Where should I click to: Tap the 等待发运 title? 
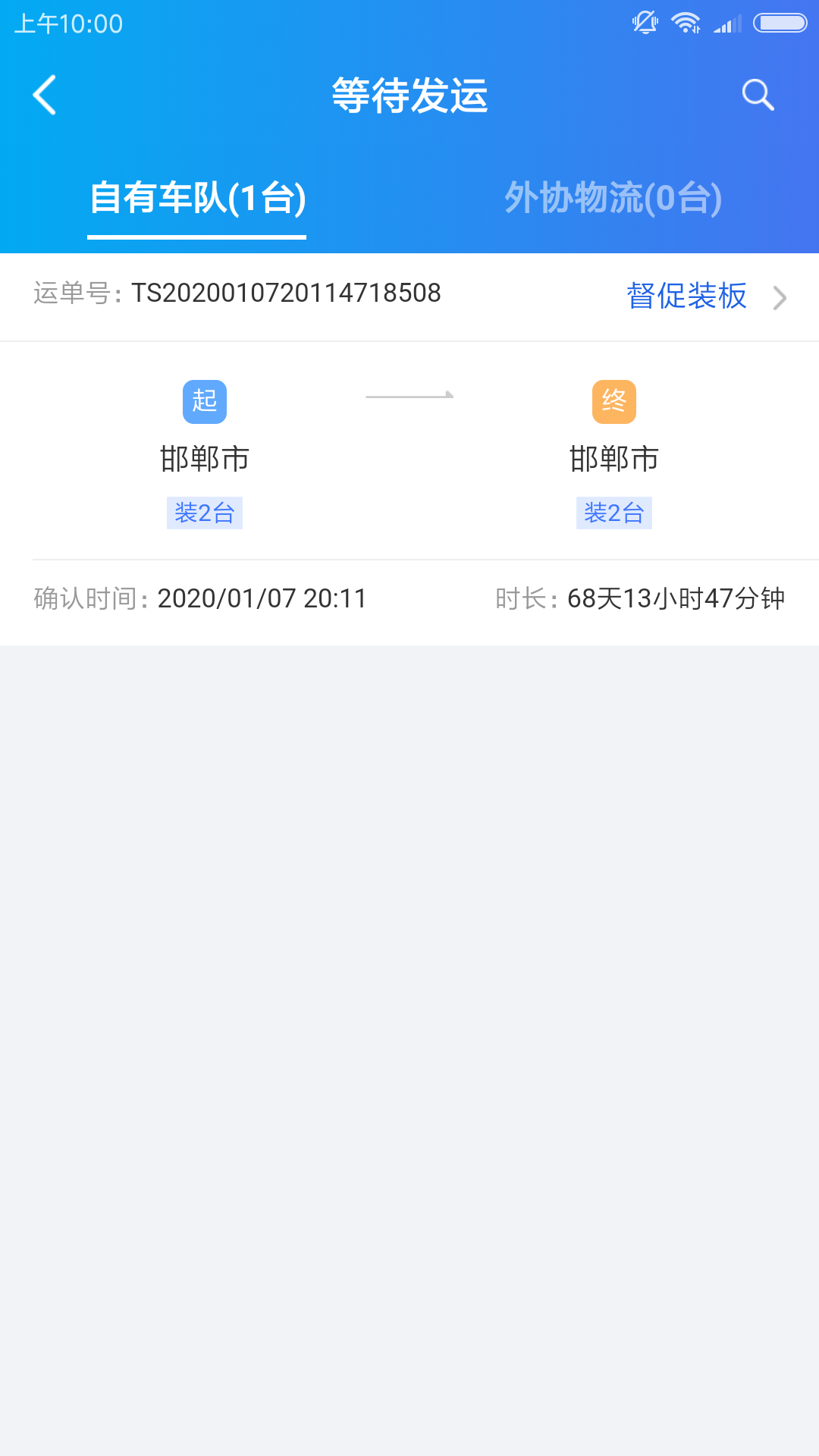click(409, 96)
